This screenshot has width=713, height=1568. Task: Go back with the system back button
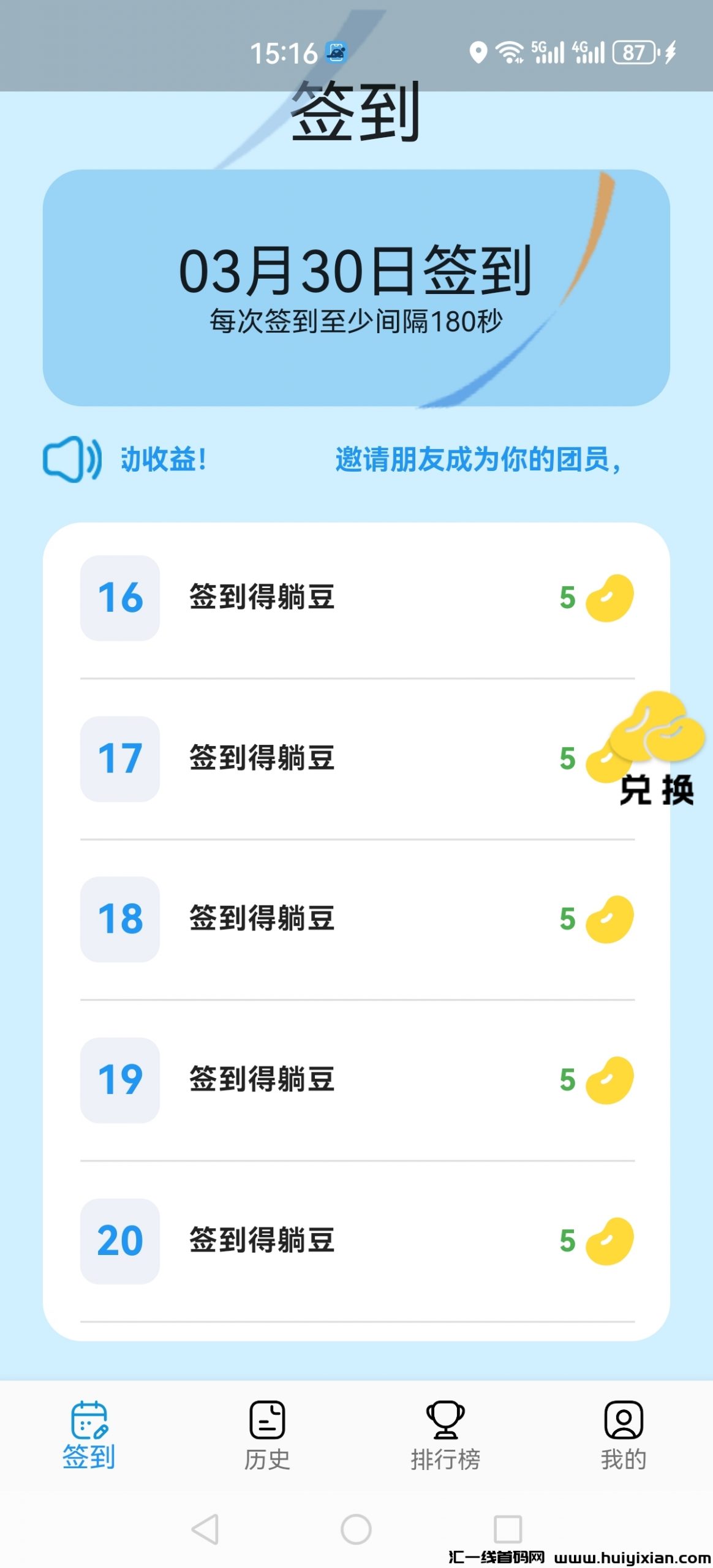205,1529
